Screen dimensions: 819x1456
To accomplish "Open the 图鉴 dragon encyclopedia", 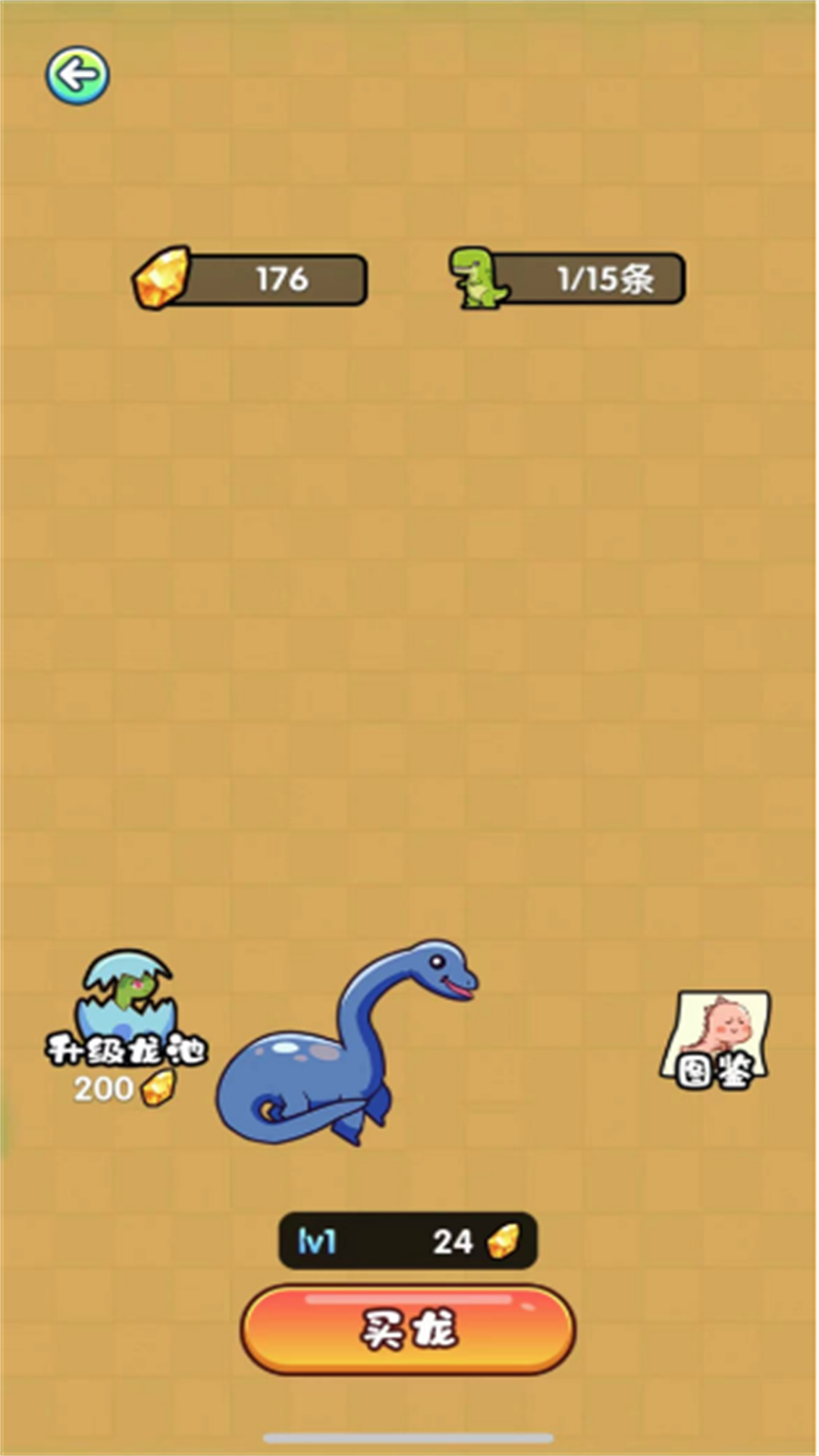I will point(714,1040).
